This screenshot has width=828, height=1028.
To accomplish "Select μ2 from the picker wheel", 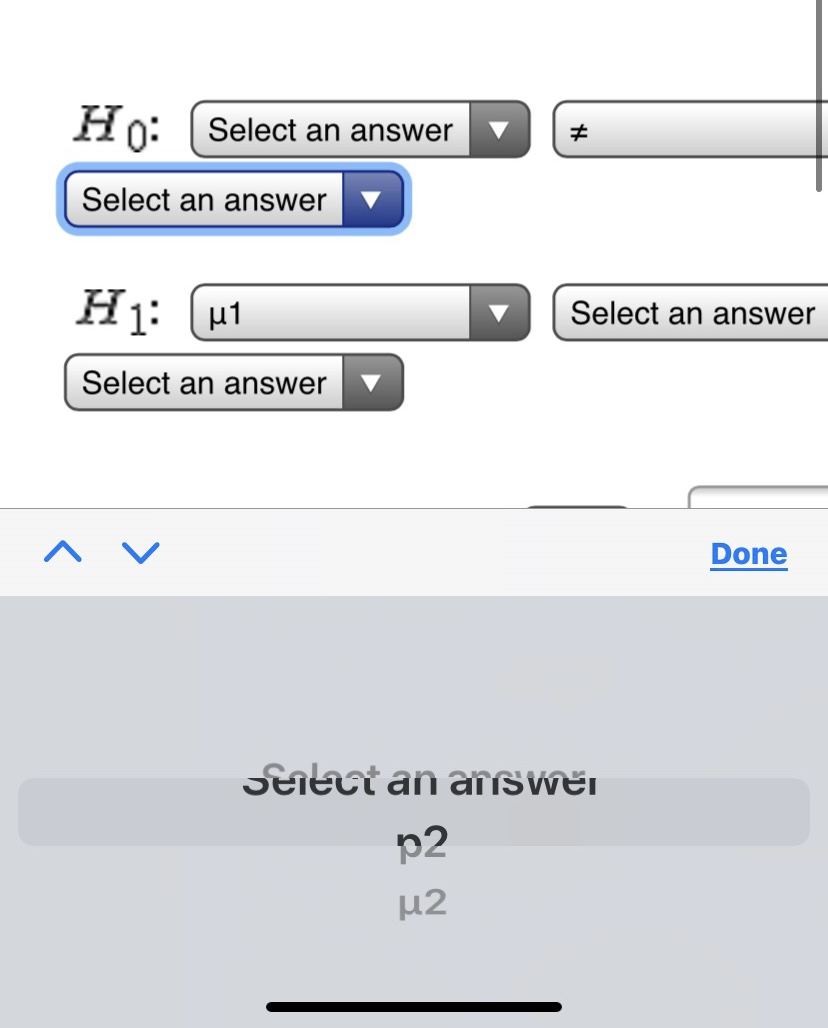I will 420,905.
